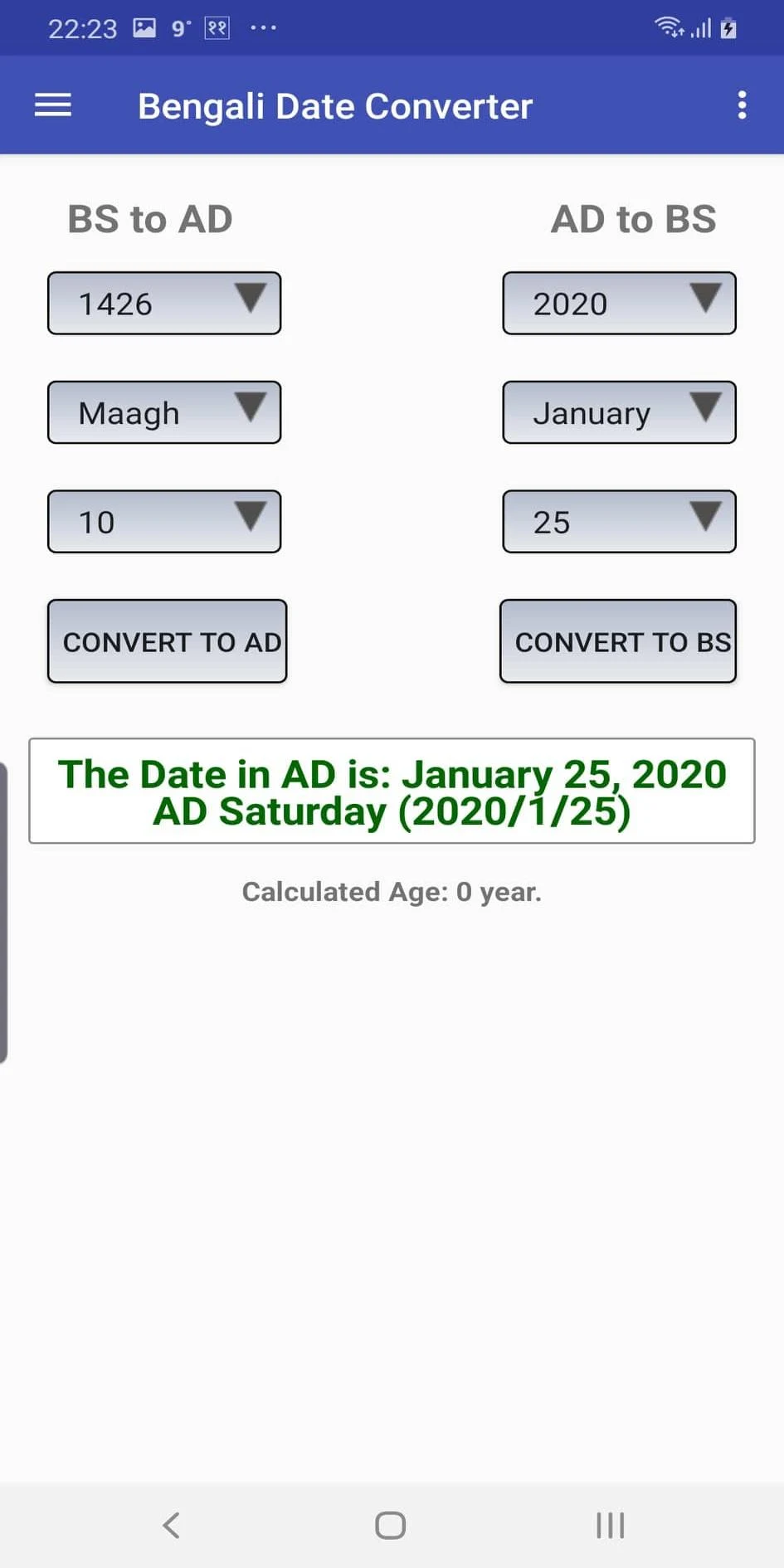Expand the BS day dropdown showing 10
The width and height of the screenshot is (784, 1568).
click(x=164, y=522)
